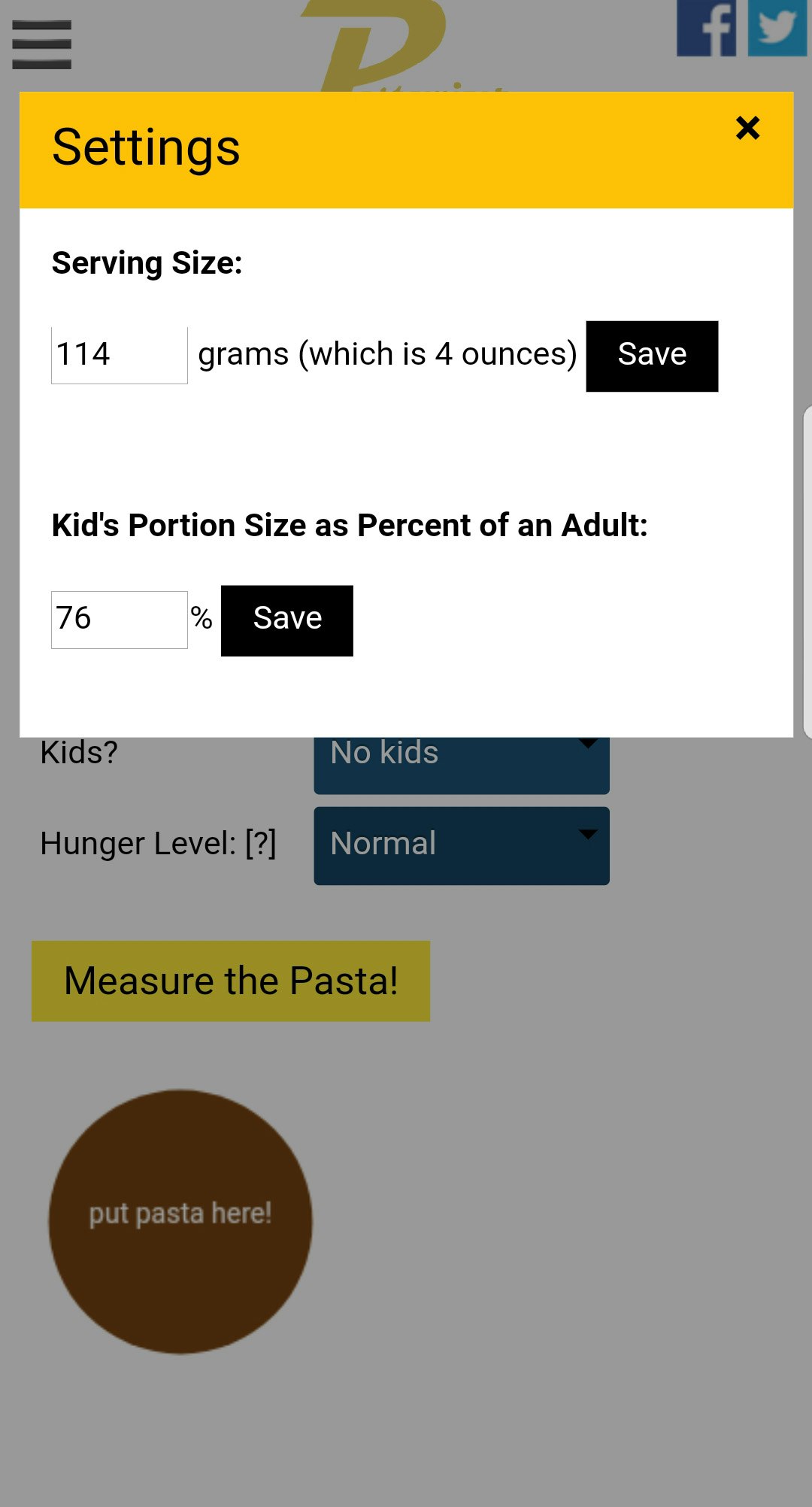Expand the Kids dropdown showing No kids
The image size is (812, 1507).
pyautogui.click(x=461, y=765)
